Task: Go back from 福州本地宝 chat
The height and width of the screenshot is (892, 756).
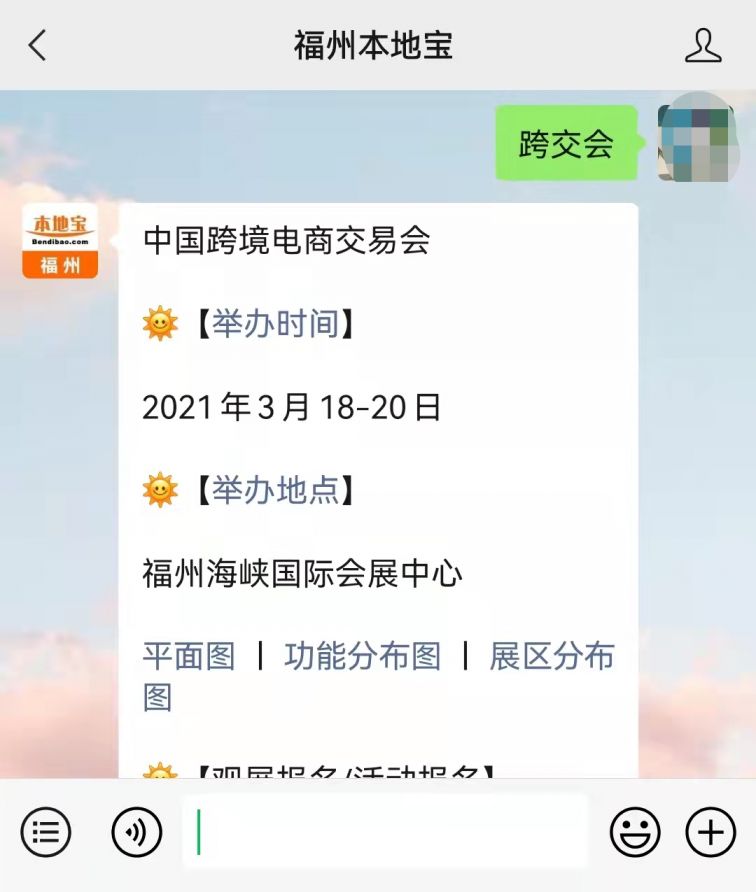Action: pyautogui.click(x=38, y=45)
